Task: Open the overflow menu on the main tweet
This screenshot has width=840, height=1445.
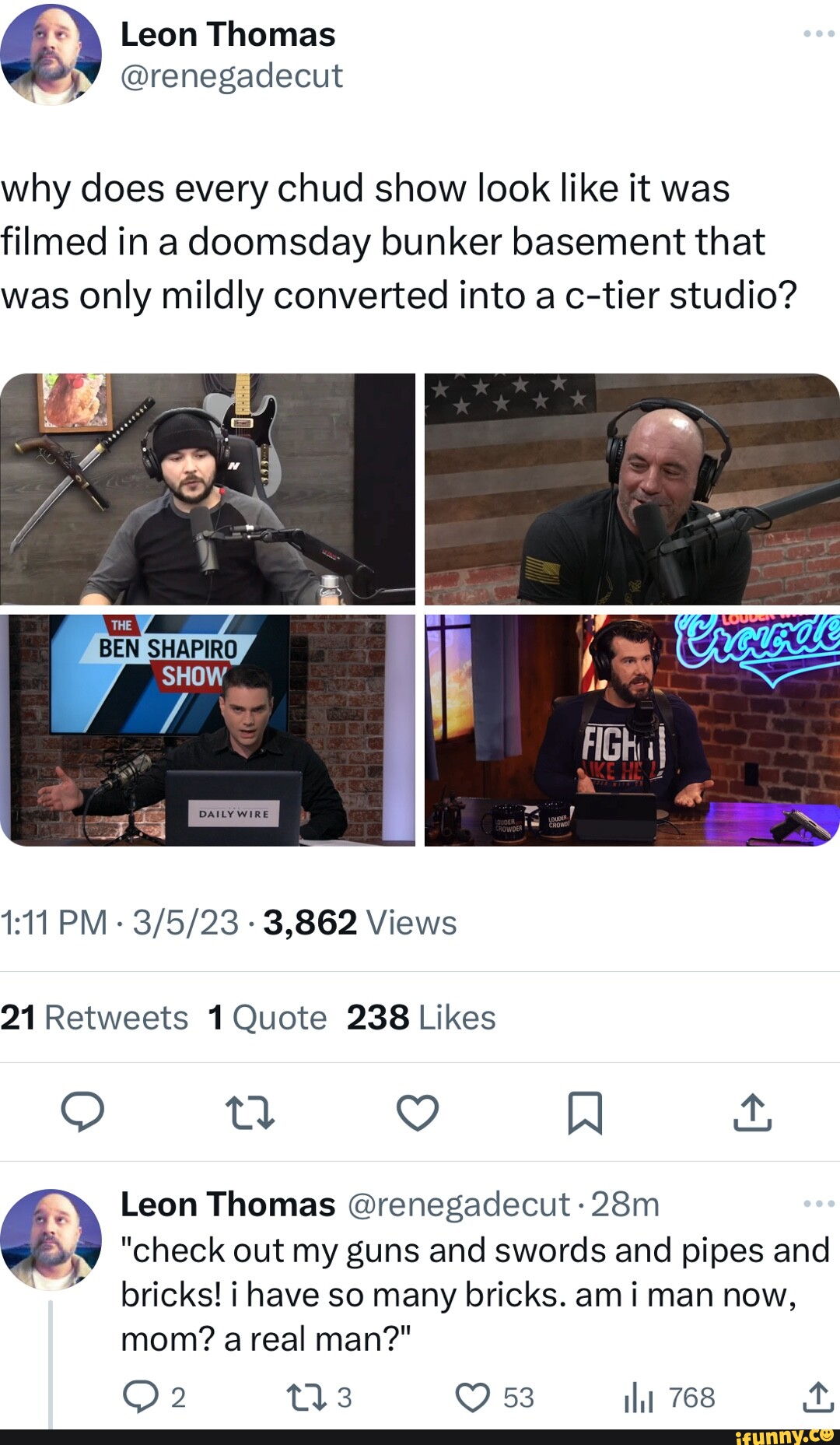Action: (x=818, y=34)
